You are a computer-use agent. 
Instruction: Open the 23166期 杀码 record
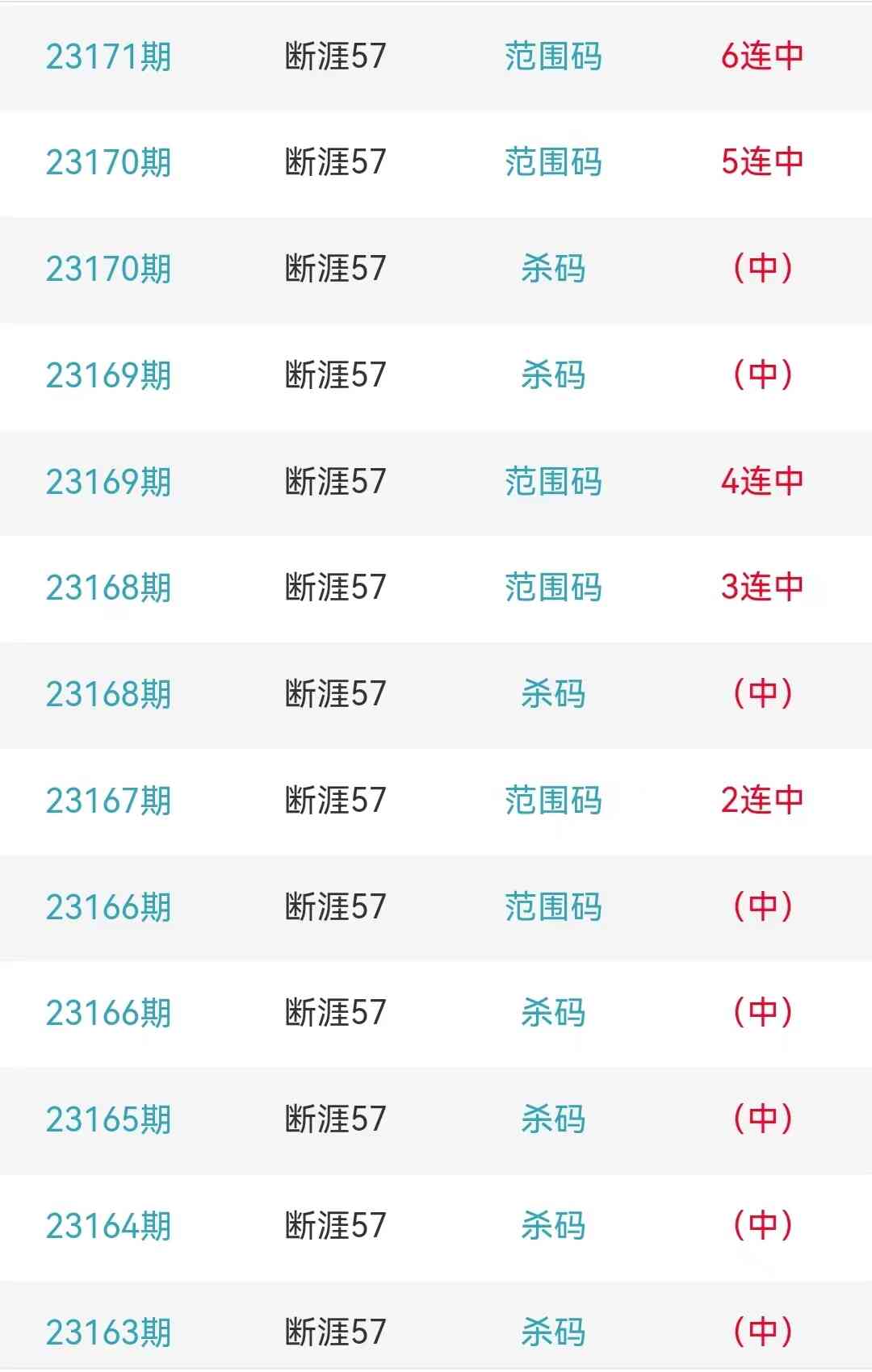tap(436, 1013)
